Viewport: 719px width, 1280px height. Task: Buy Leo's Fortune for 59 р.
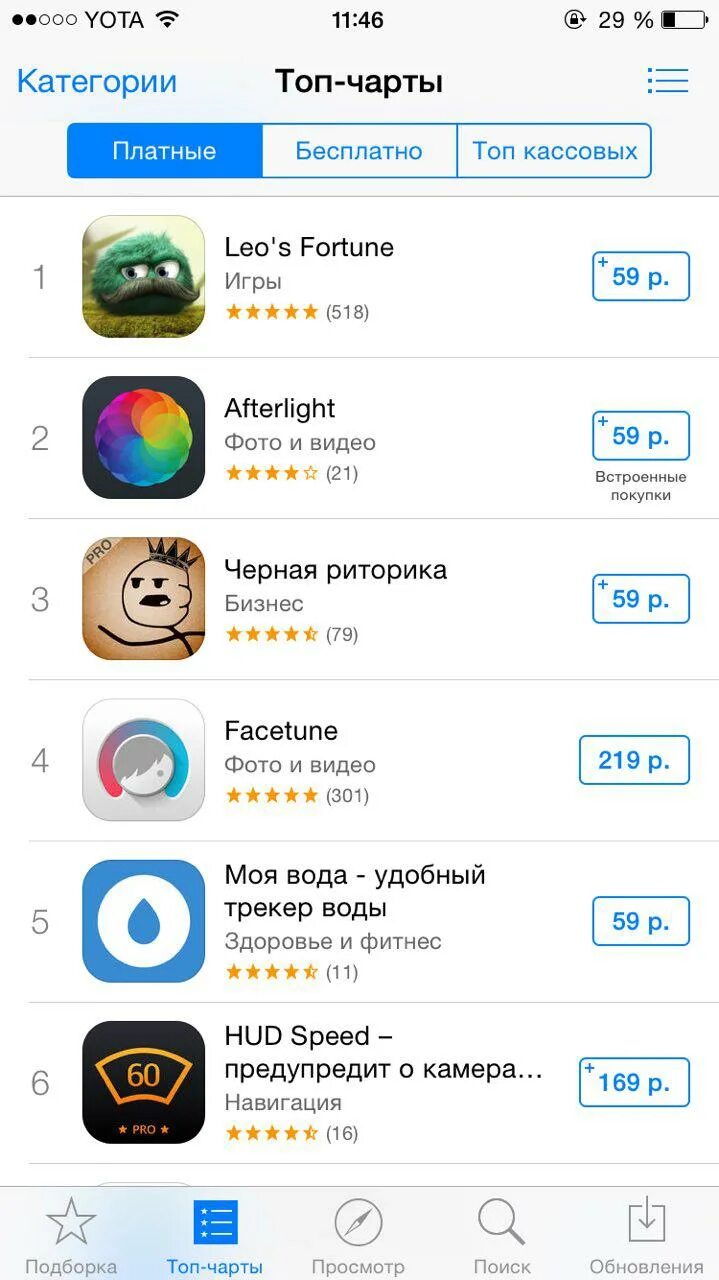coord(641,276)
